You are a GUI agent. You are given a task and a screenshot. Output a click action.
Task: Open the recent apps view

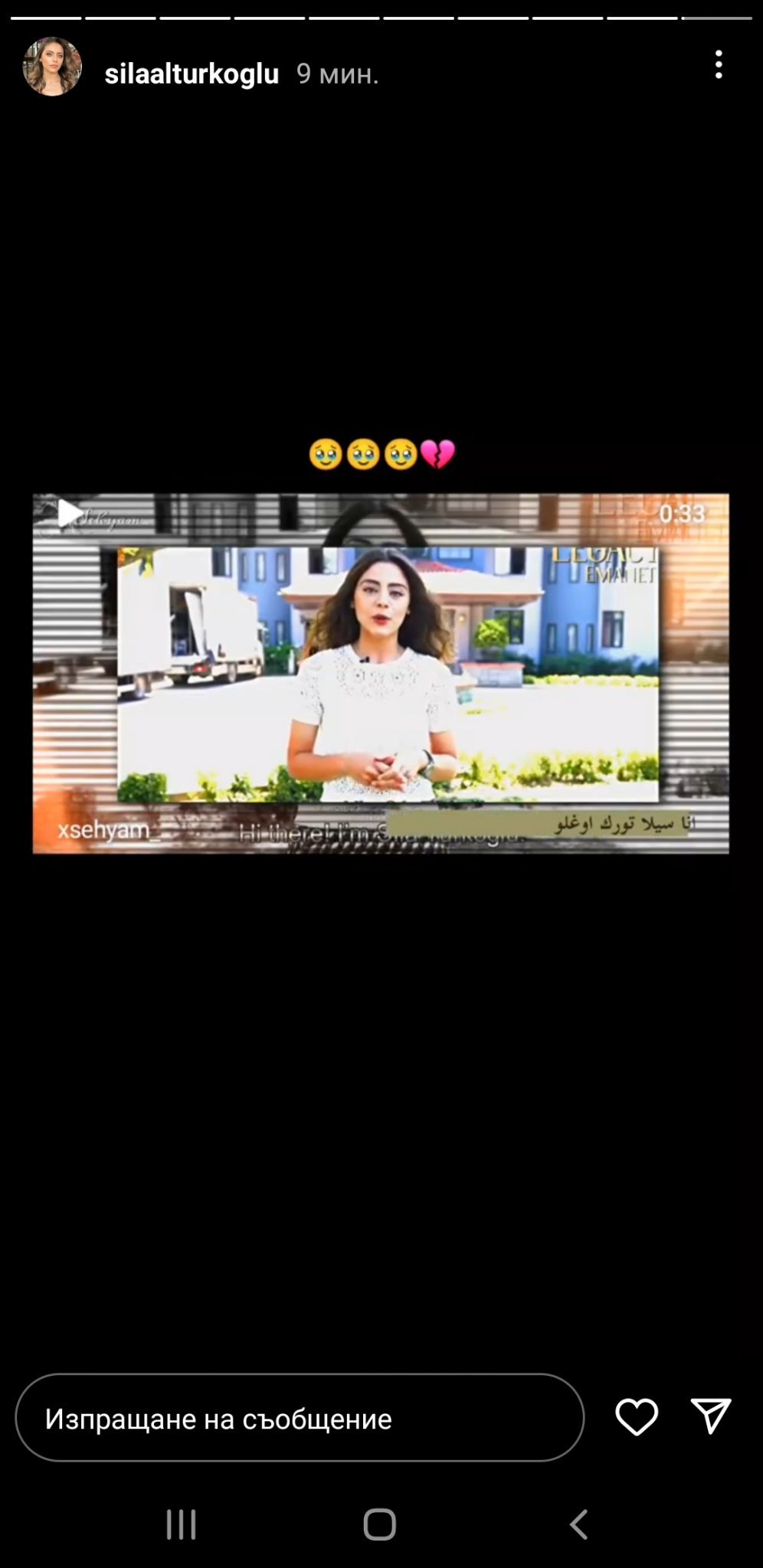[182, 1524]
